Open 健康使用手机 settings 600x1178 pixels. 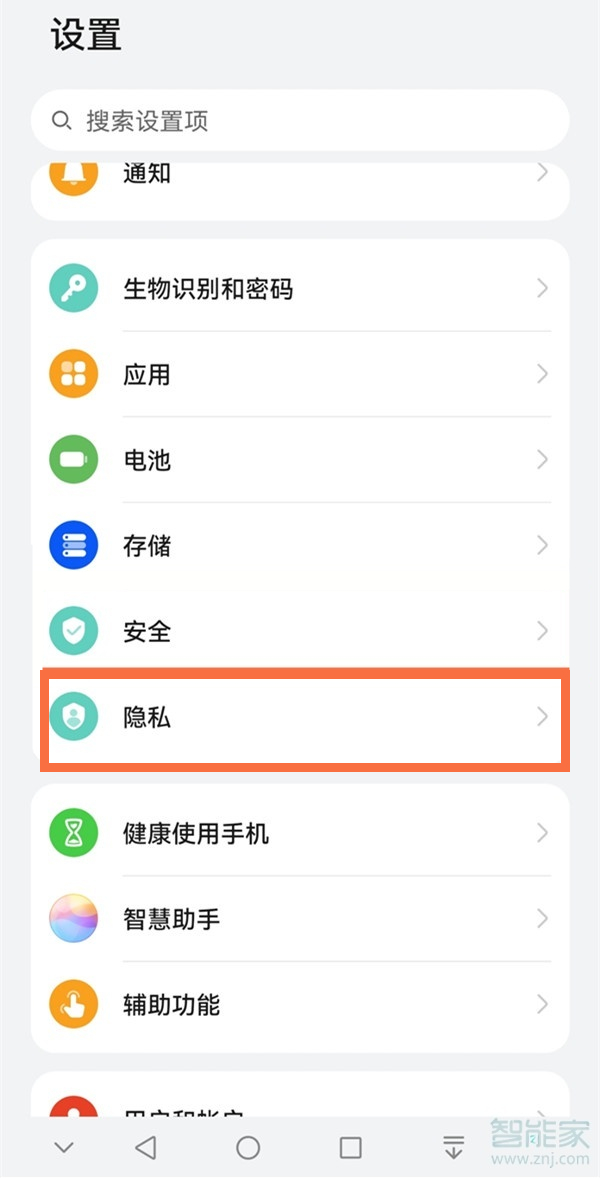coord(300,833)
